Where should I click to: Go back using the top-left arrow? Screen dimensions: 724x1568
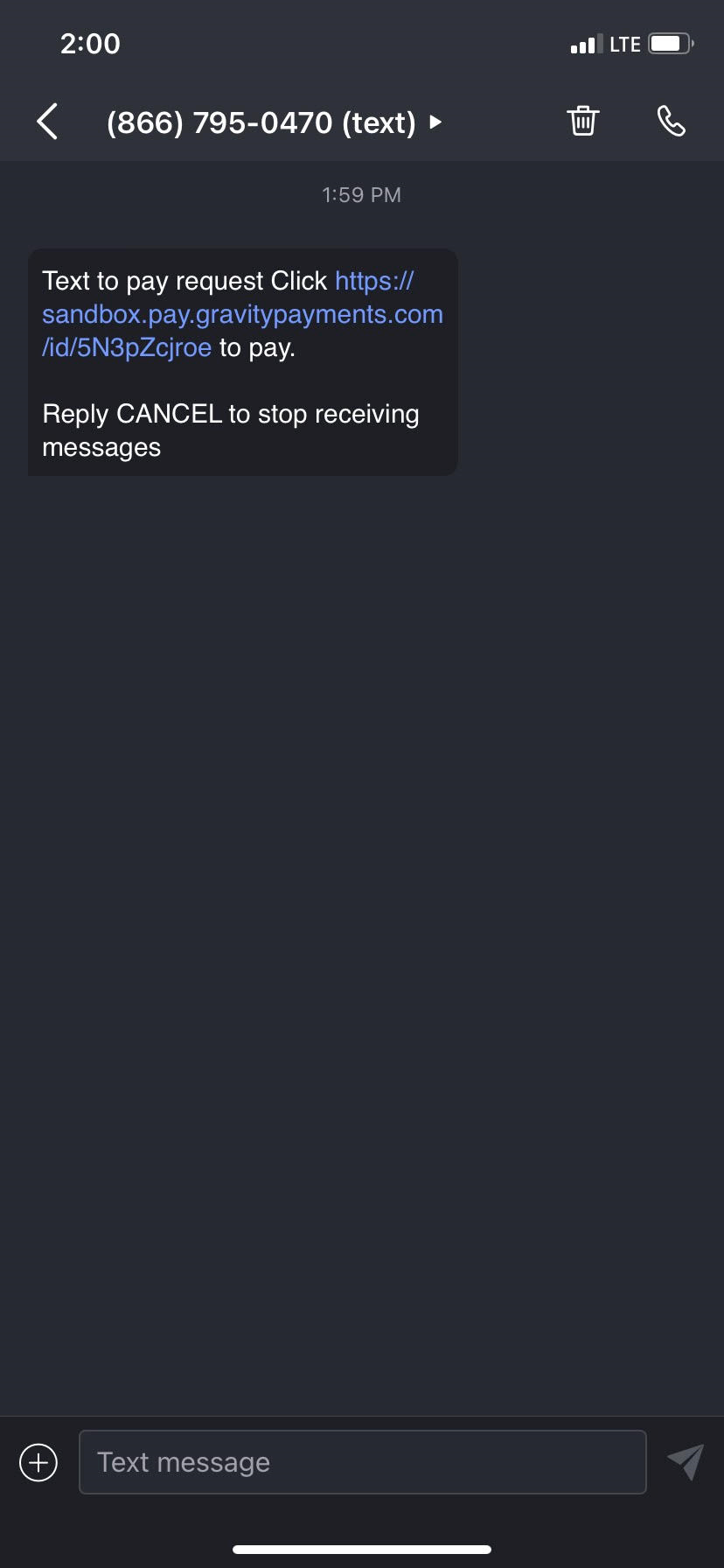[48, 122]
